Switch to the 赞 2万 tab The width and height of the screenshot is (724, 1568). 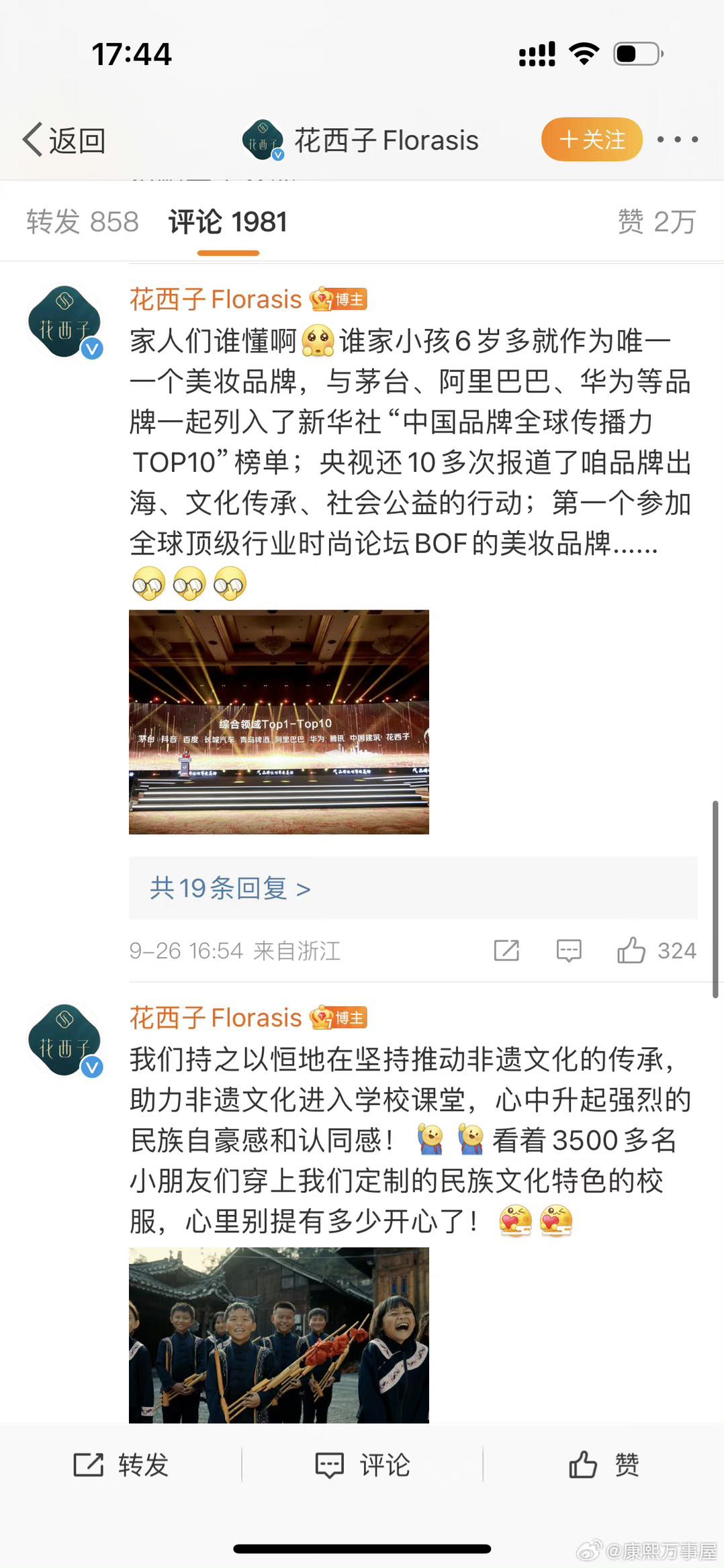(655, 222)
